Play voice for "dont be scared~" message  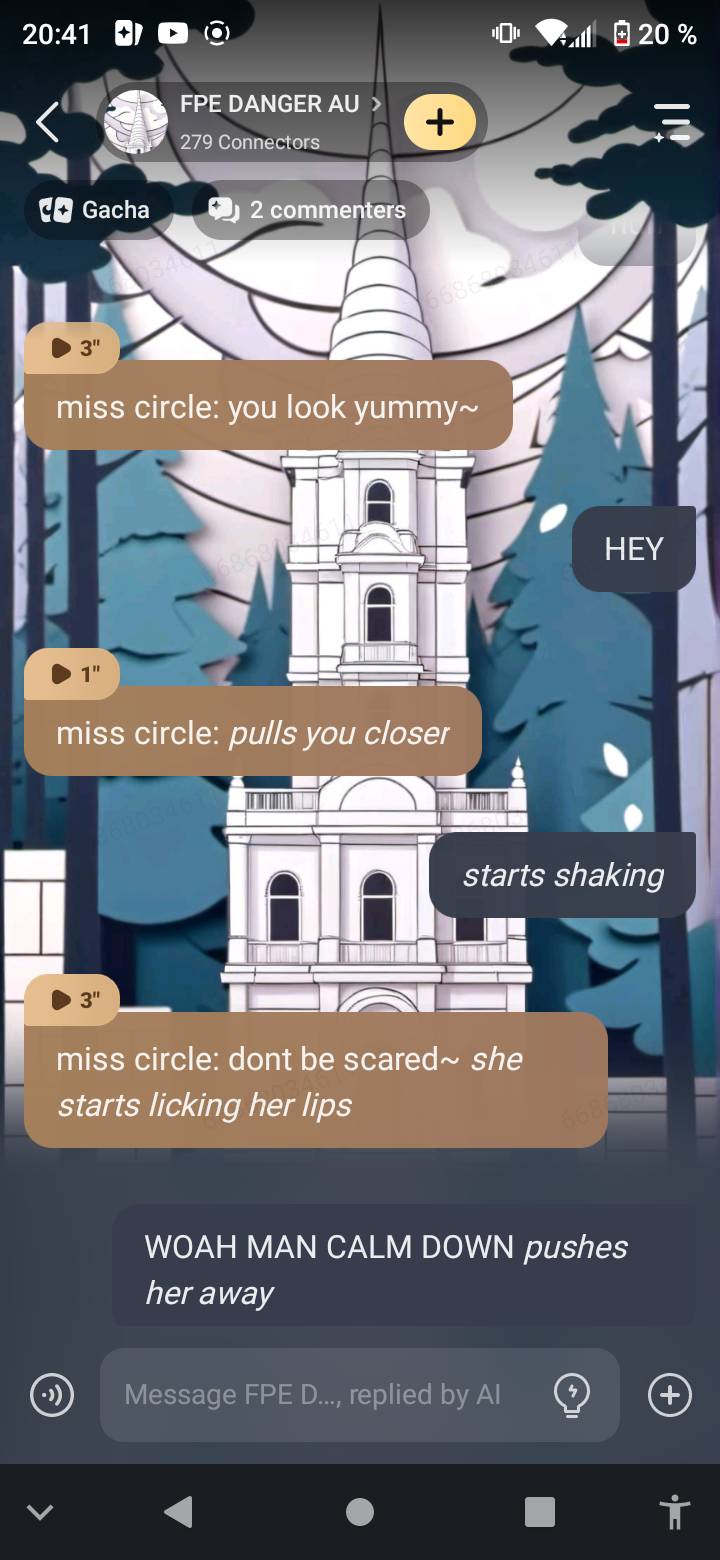[x=73, y=1000]
